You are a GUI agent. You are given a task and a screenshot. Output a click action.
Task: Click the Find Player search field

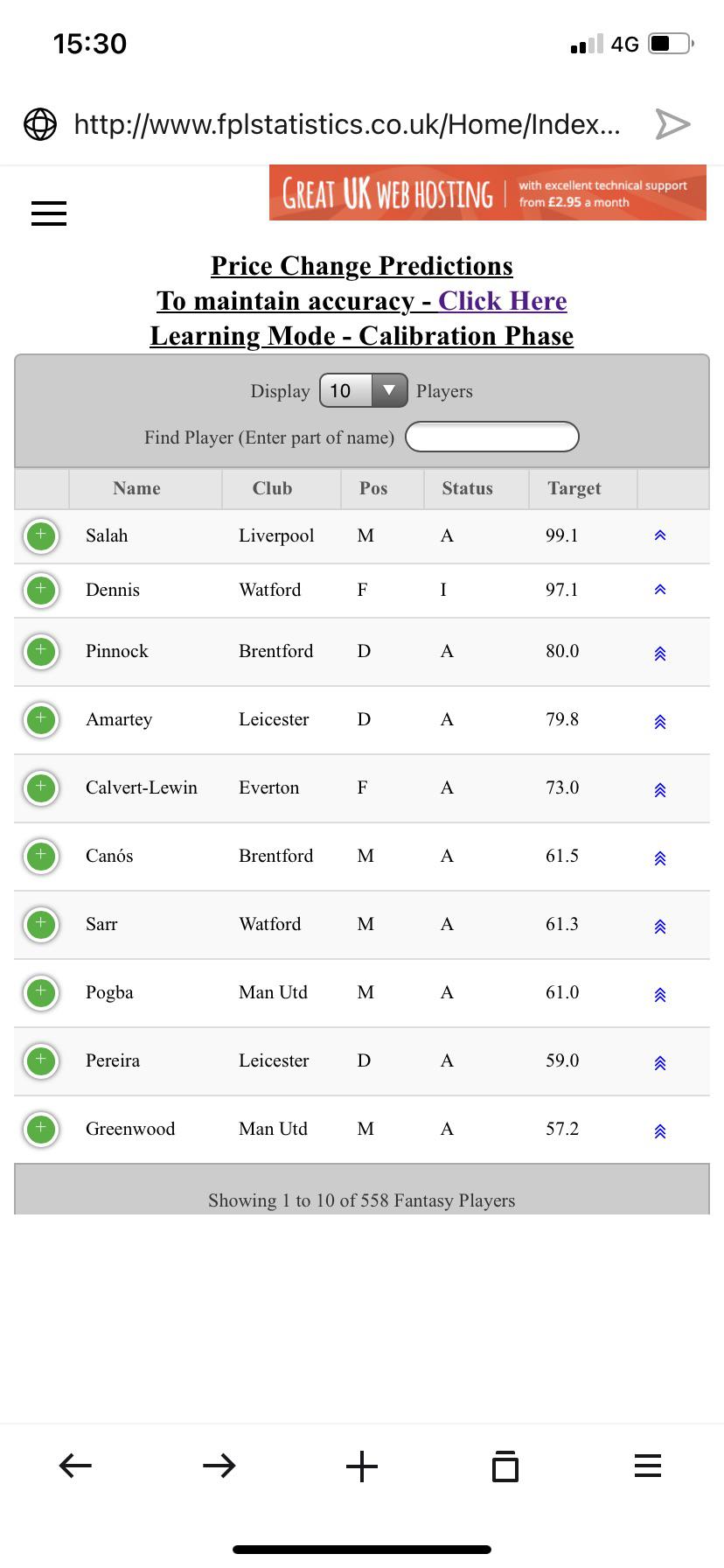[491, 436]
